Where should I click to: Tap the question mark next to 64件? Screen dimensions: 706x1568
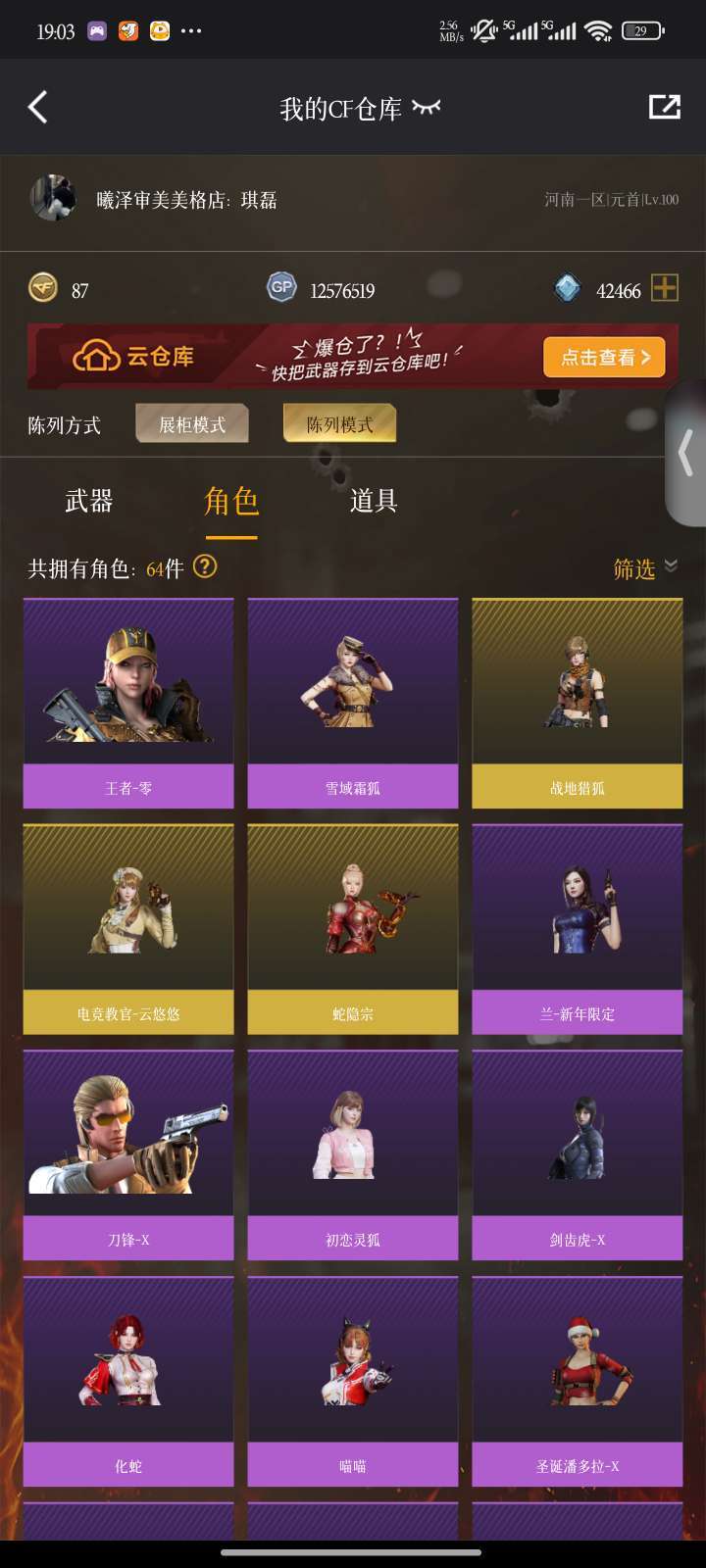pos(205,566)
